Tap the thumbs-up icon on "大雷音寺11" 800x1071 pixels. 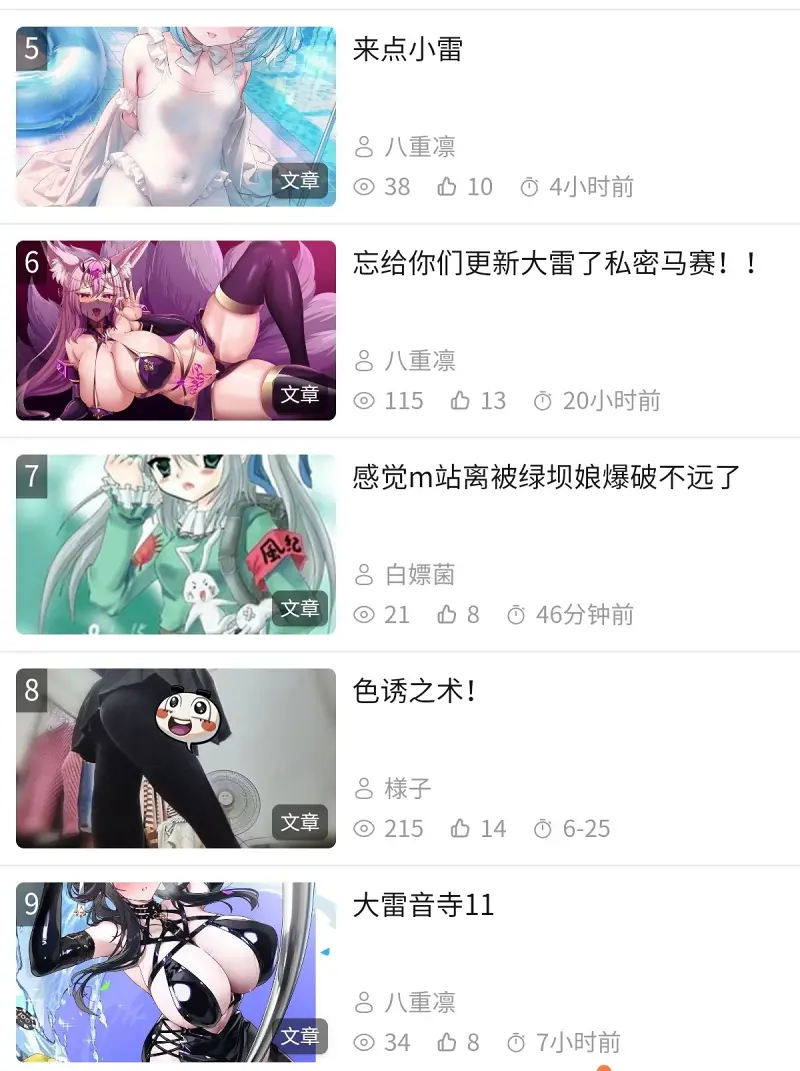coord(449,1042)
